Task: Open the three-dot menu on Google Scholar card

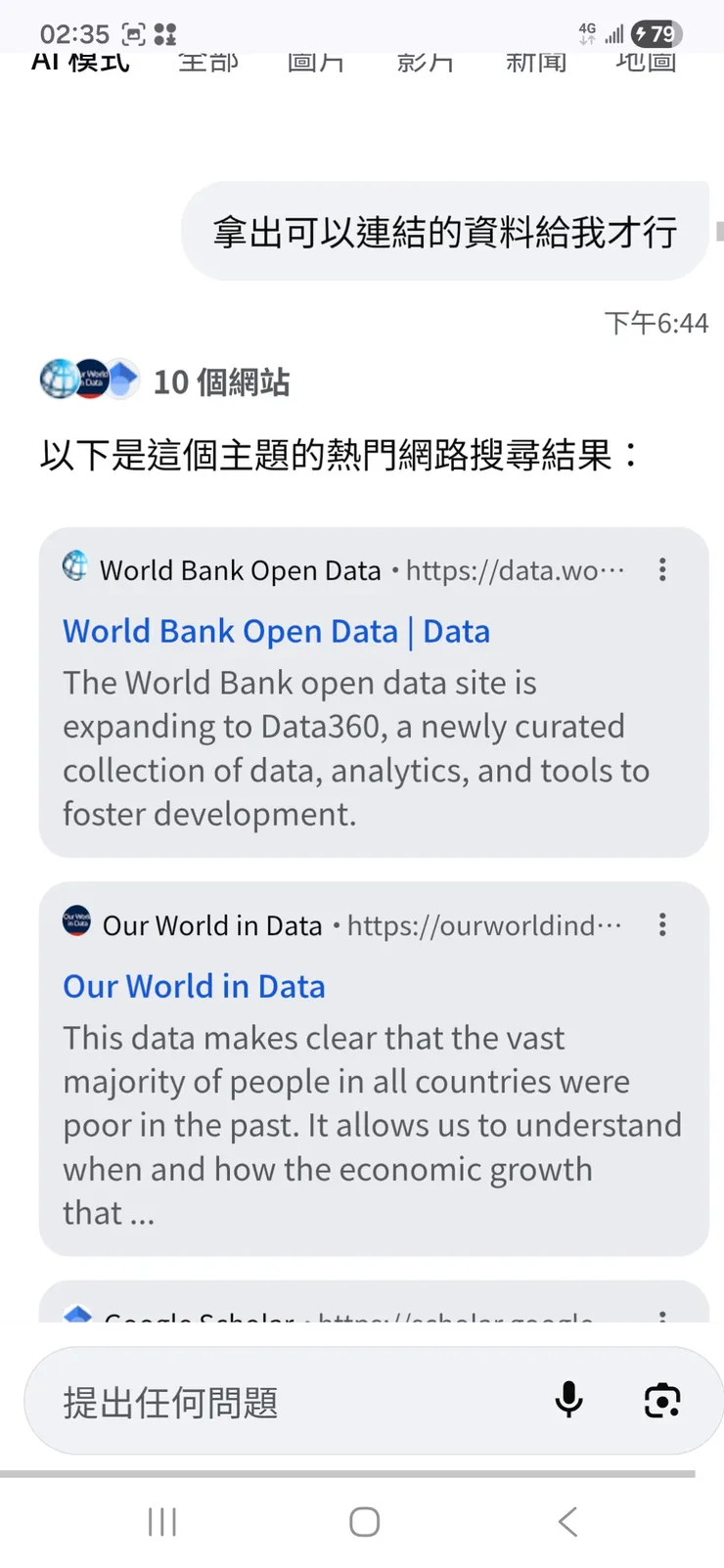Action: (x=662, y=1316)
